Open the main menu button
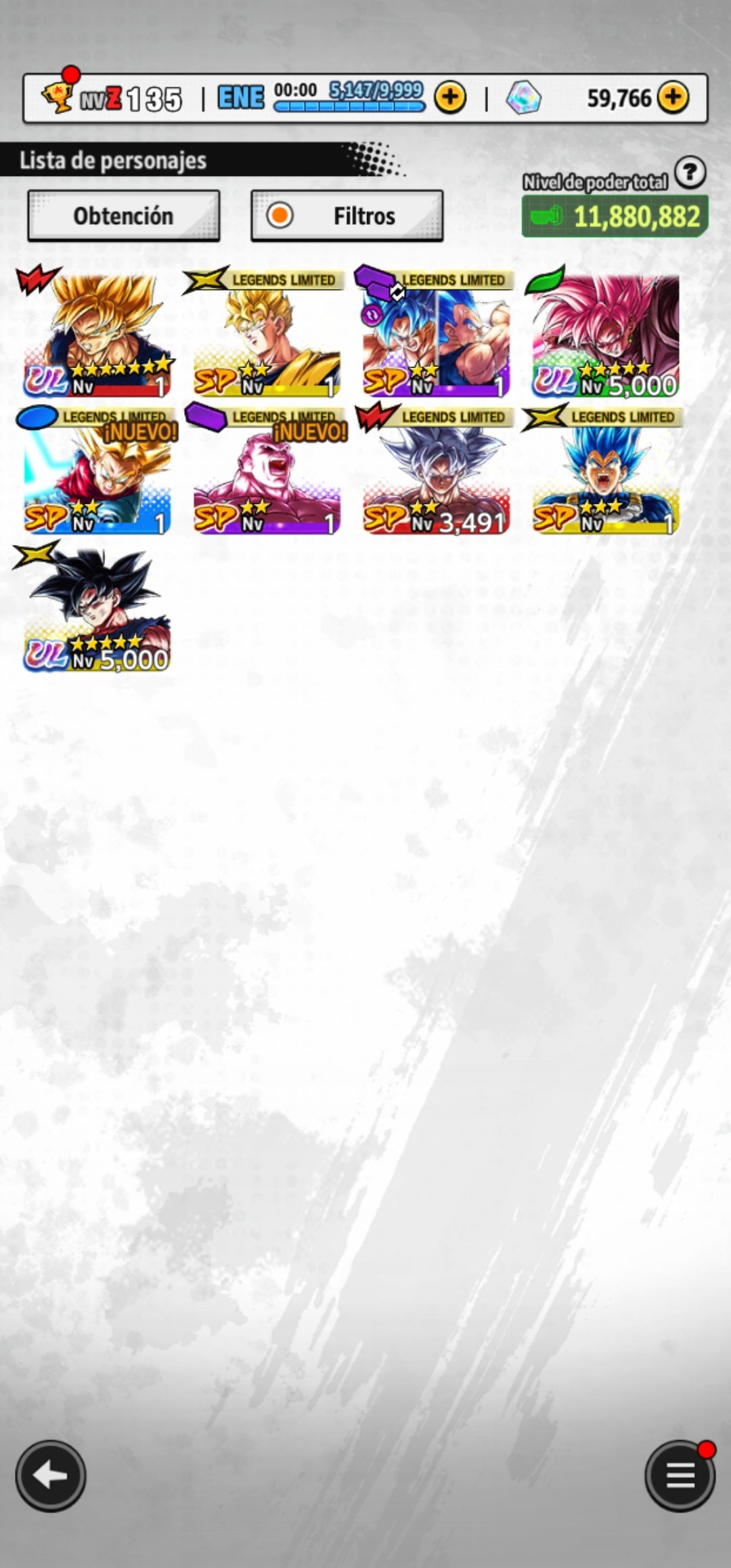Viewport: 731px width, 1568px height. (x=680, y=1475)
